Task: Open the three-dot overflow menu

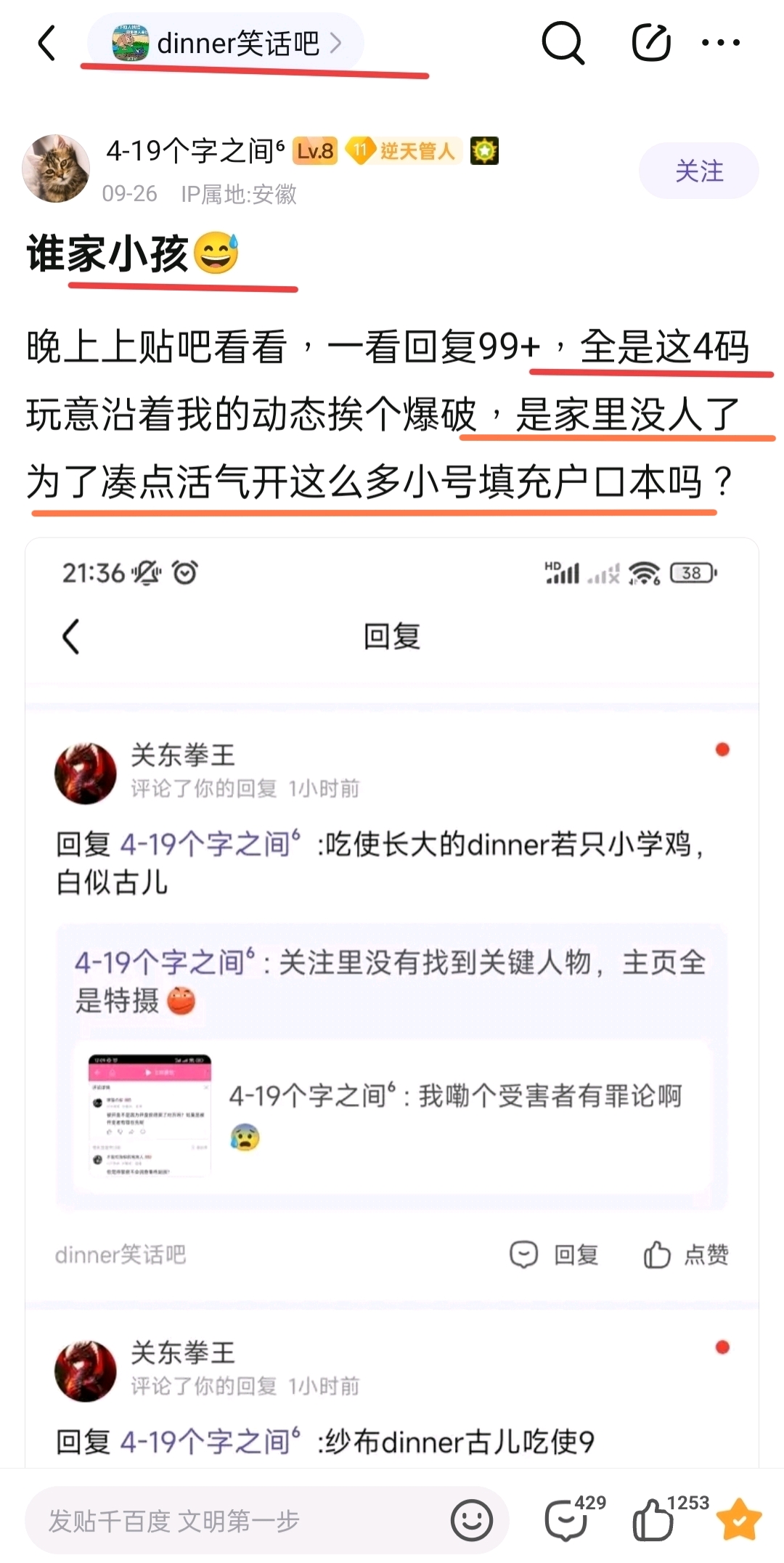Action: click(721, 43)
